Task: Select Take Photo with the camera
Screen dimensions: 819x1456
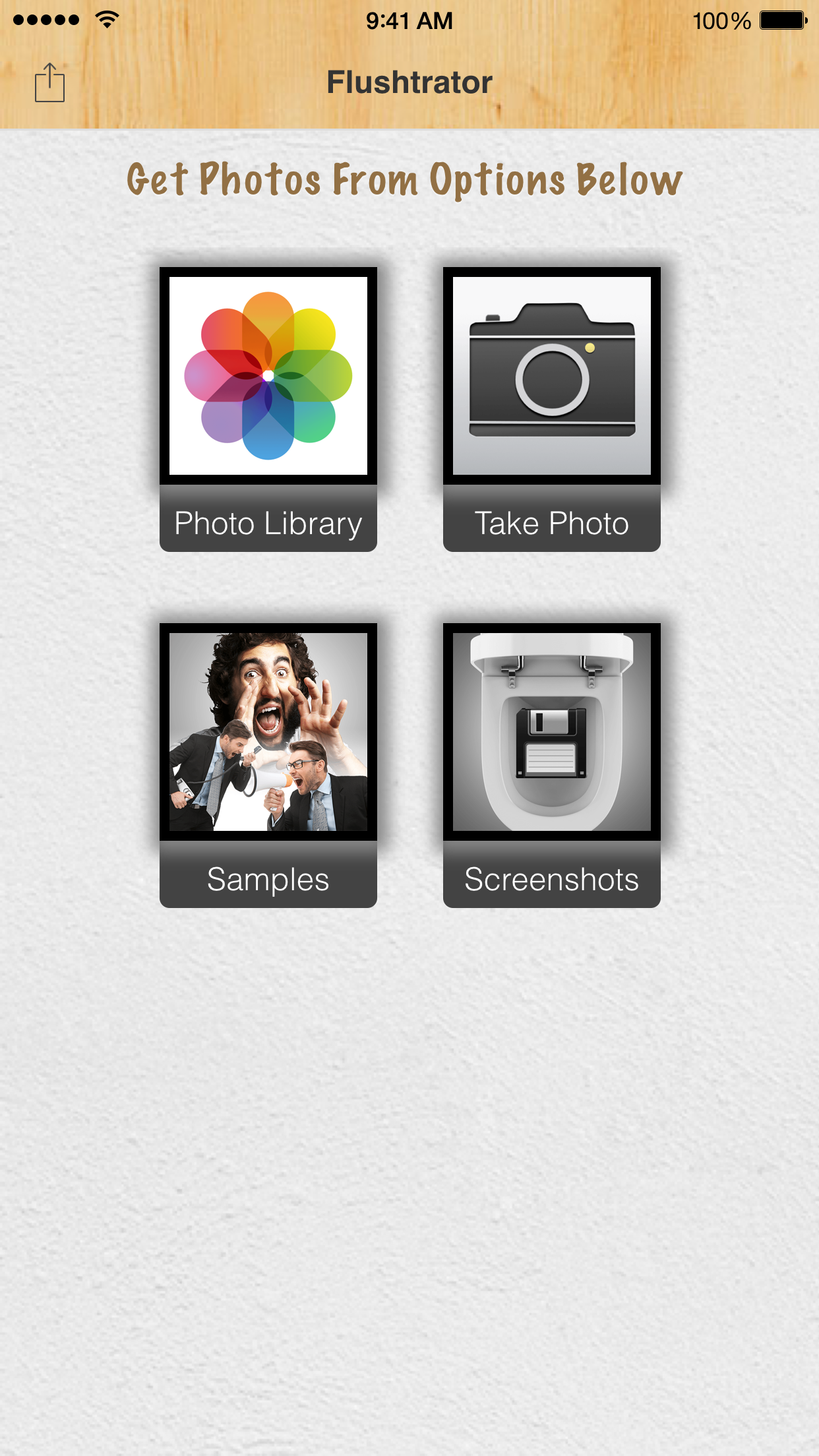Action: [552, 409]
